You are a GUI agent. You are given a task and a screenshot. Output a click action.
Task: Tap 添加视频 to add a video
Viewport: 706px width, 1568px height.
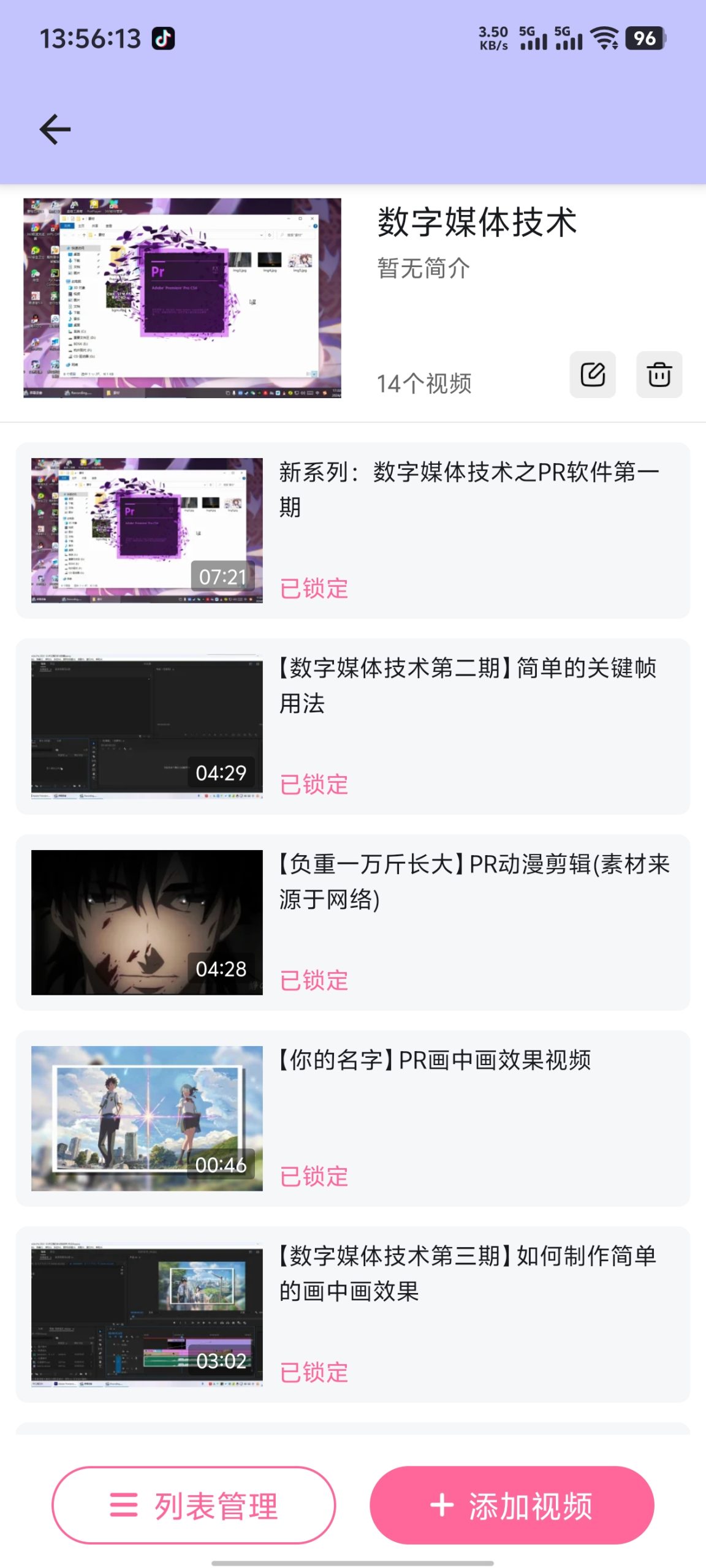512,1505
